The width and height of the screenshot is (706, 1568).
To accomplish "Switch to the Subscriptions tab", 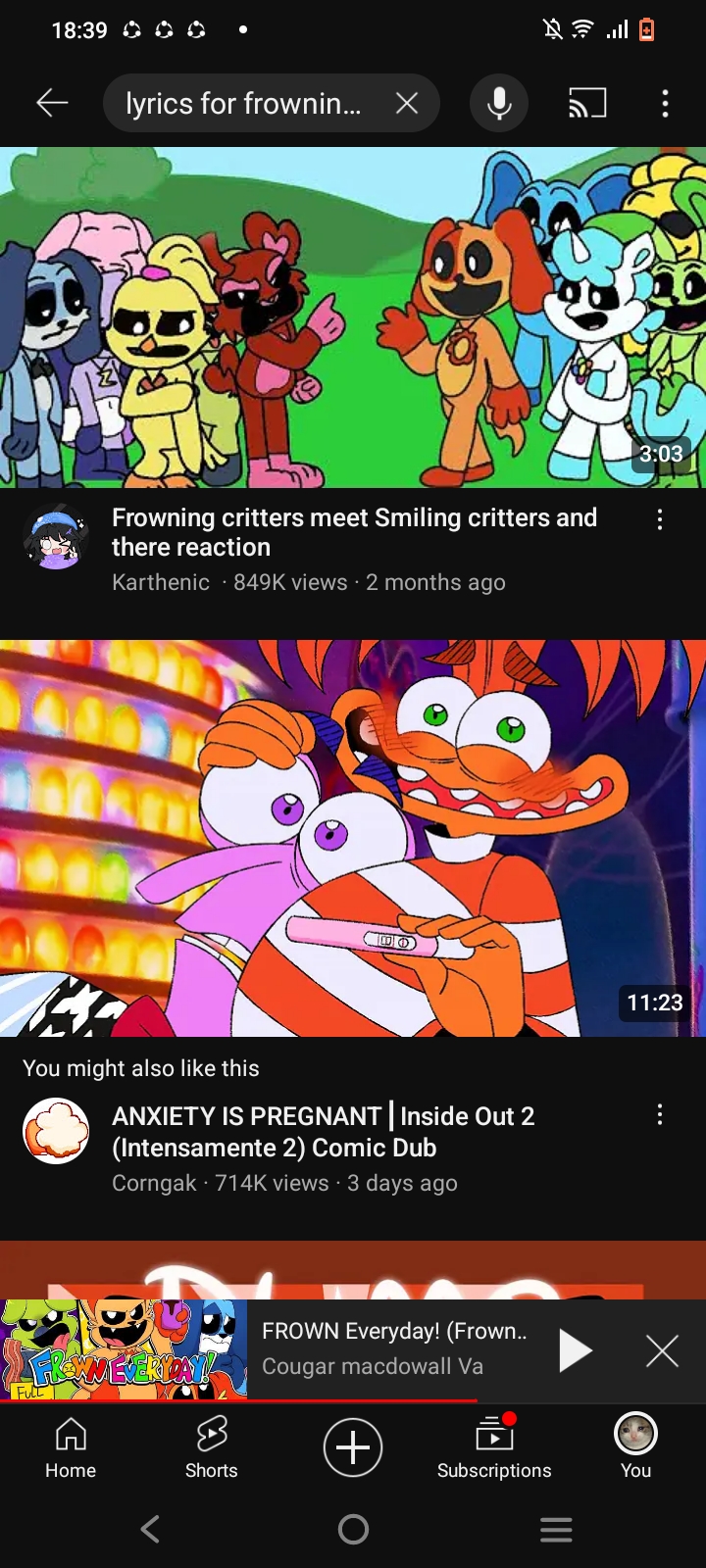I will [494, 1447].
